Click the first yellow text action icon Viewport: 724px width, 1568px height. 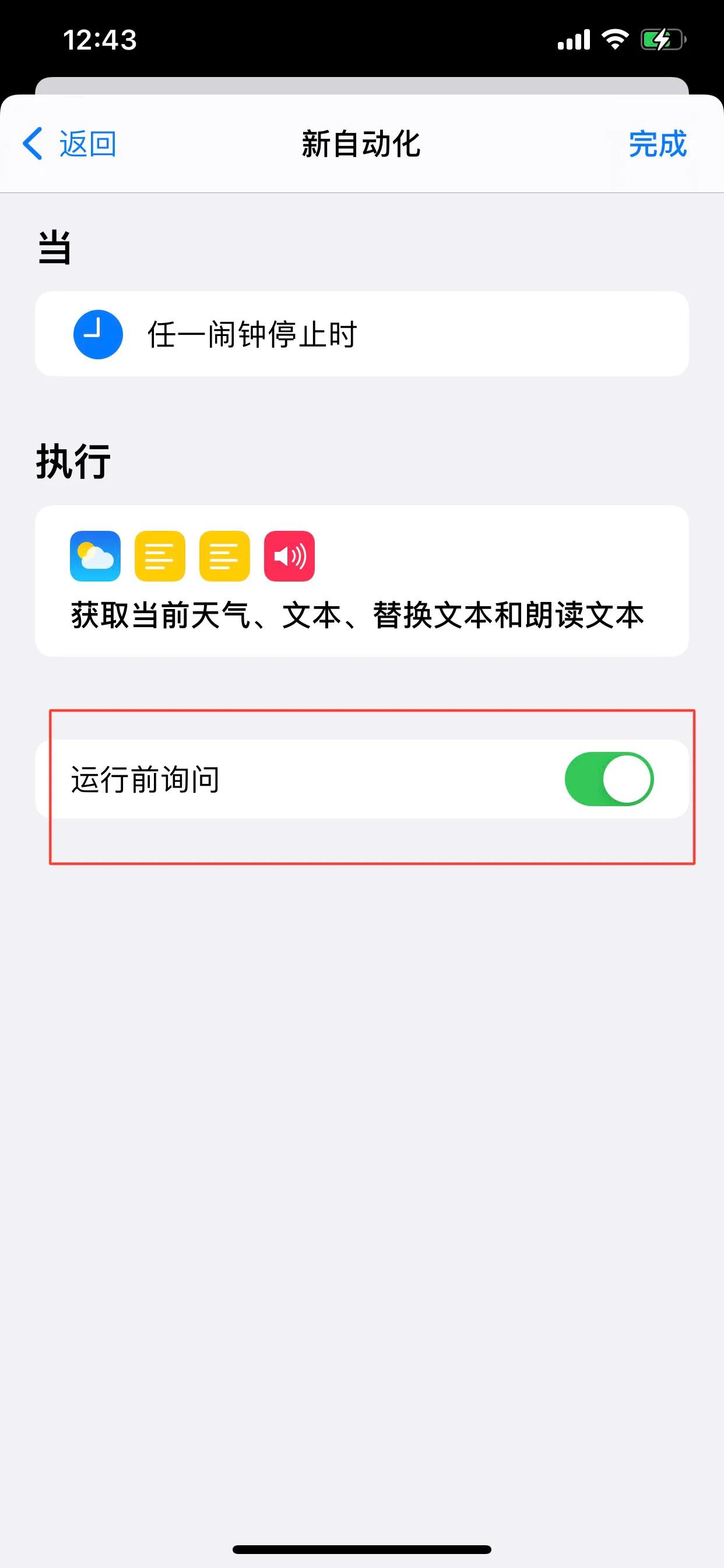(x=160, y=555)
